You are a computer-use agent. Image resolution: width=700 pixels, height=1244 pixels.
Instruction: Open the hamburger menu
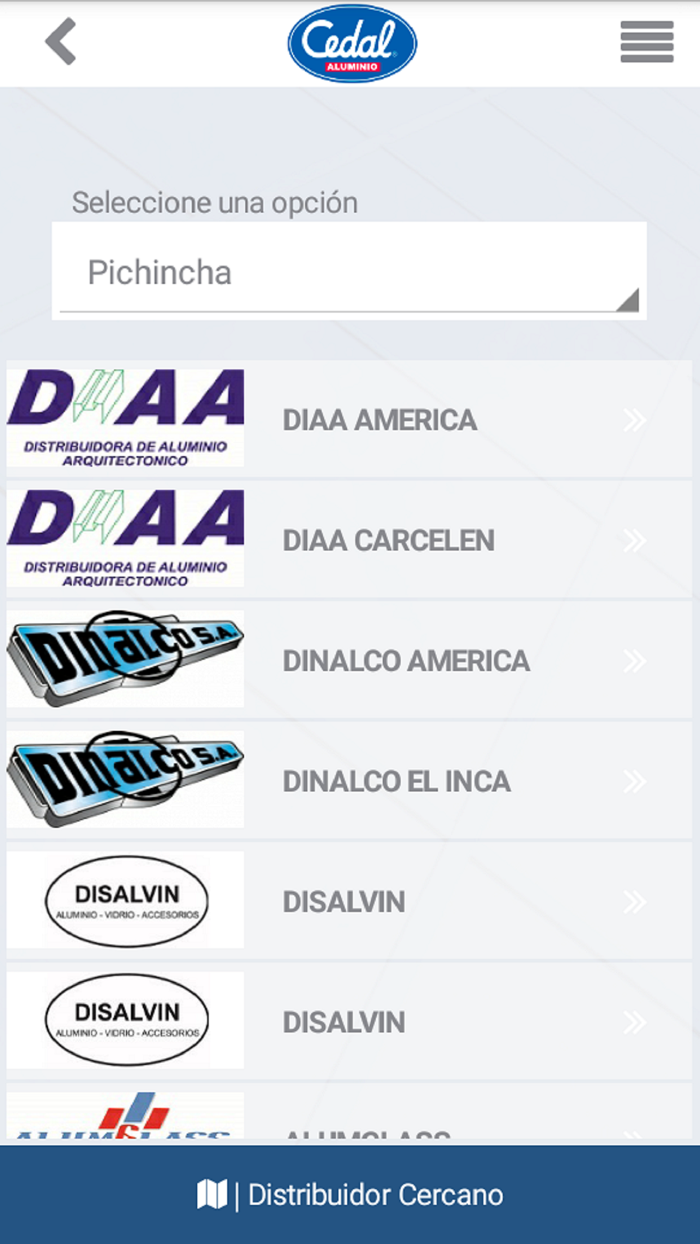(x=646, y=42)
